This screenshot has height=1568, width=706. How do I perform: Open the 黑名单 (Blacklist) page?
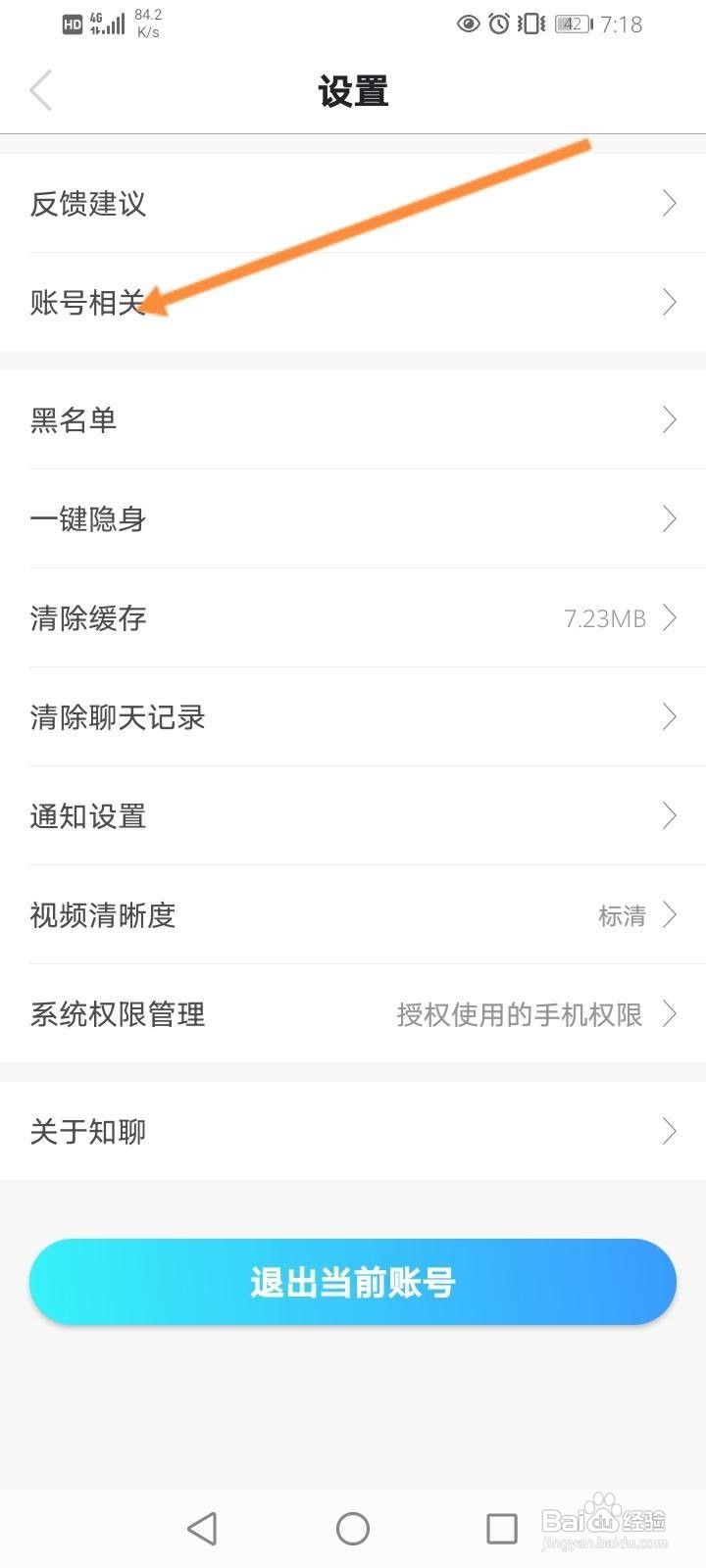353,420
